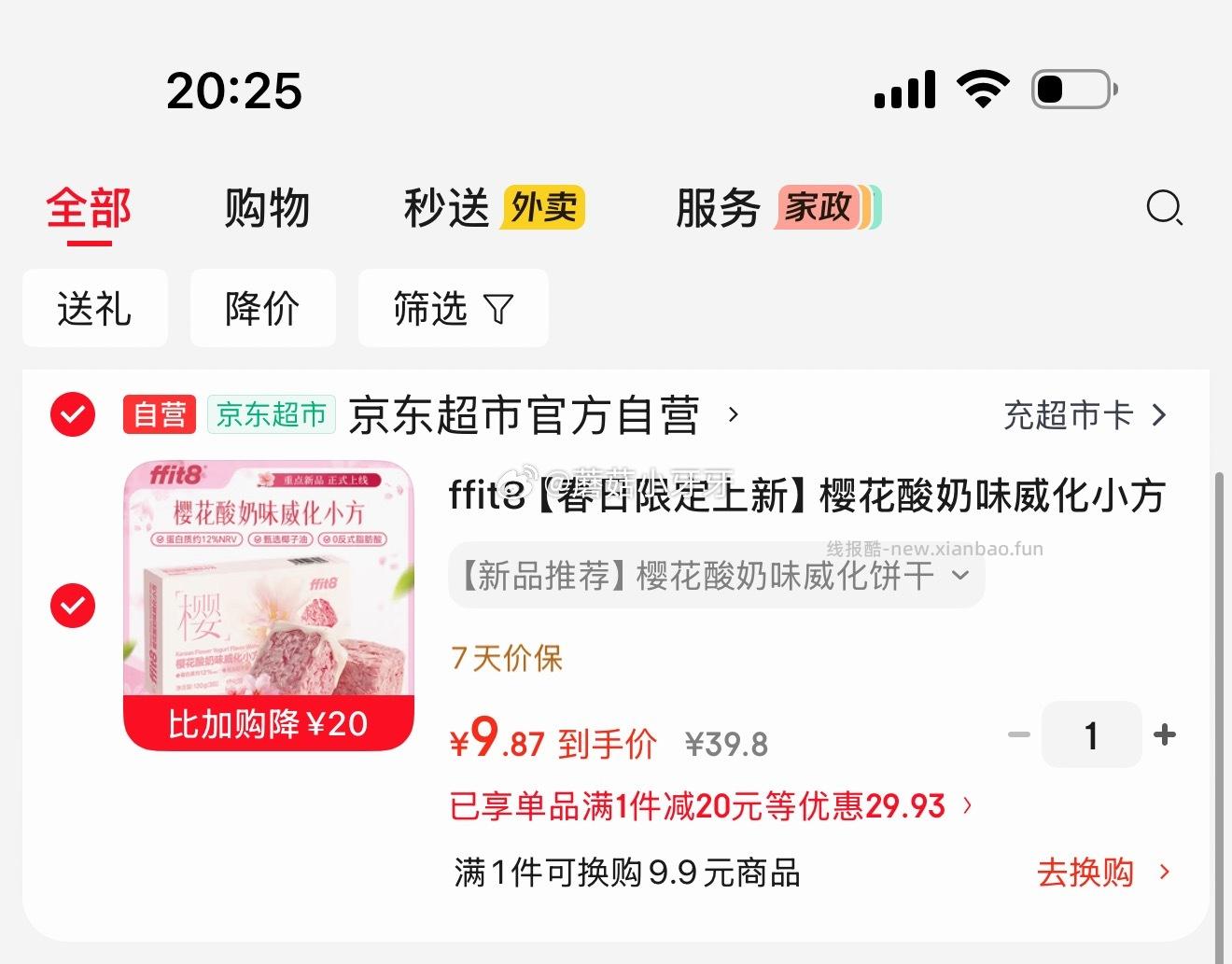Decrease quantity with the minus button
1232x964 pixels.
click(1019, 735)
